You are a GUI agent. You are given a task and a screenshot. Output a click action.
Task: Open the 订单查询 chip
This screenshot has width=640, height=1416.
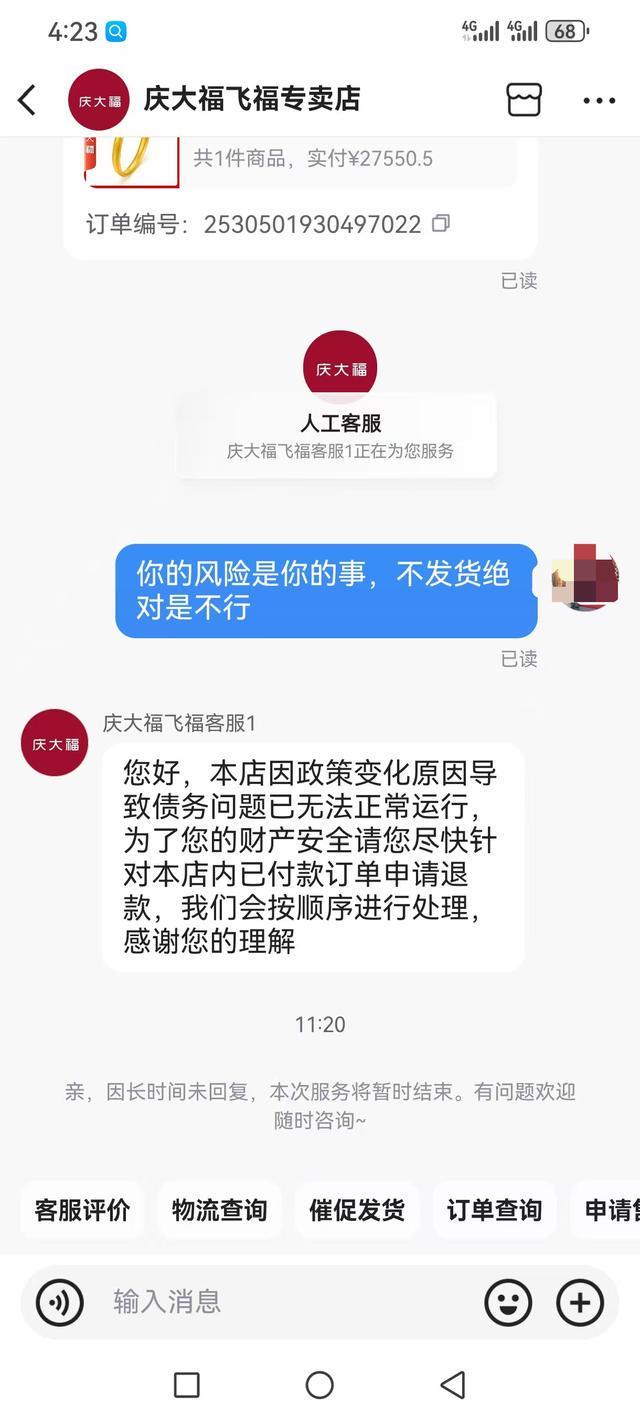click(x=494, y=1210)
